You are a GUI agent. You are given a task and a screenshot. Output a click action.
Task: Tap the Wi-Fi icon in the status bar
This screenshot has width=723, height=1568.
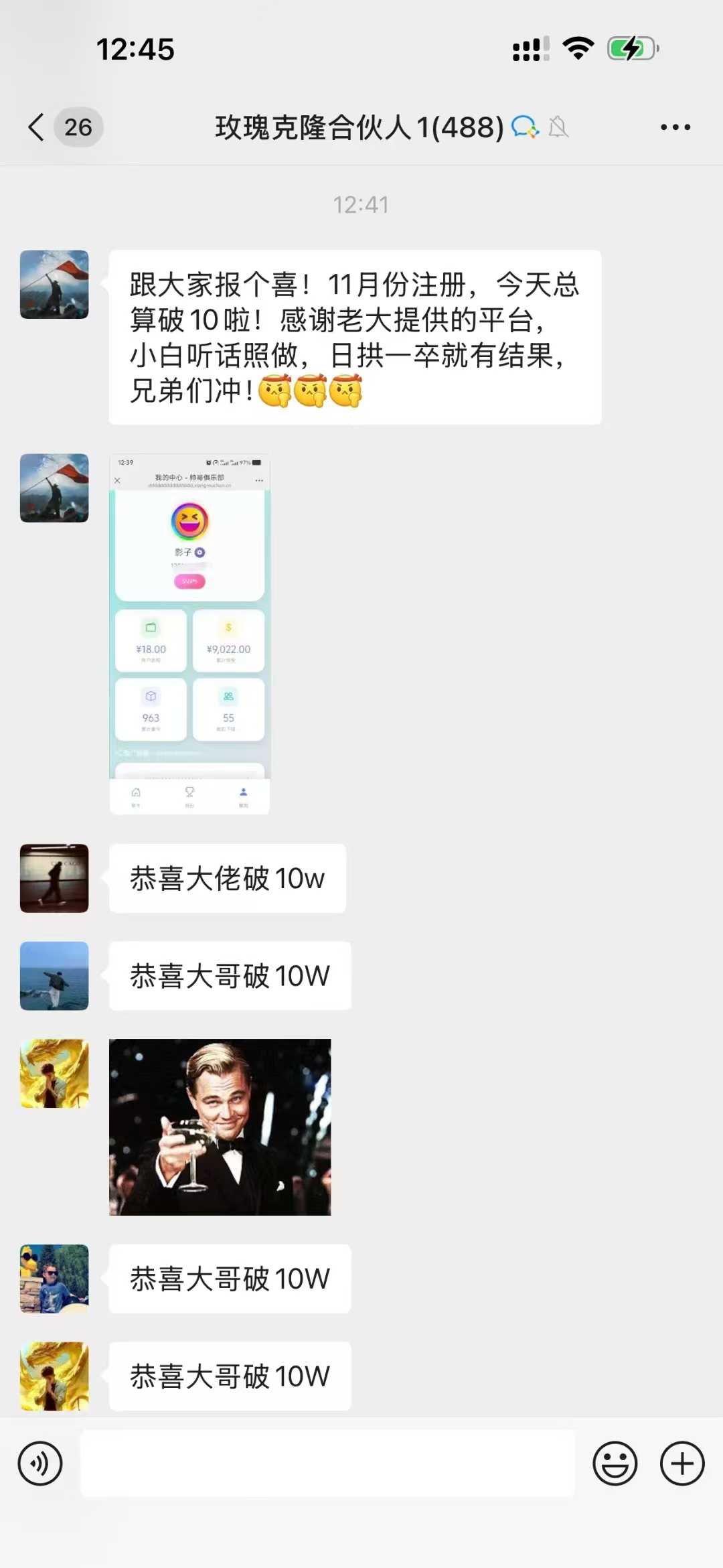tap(577, 47)
